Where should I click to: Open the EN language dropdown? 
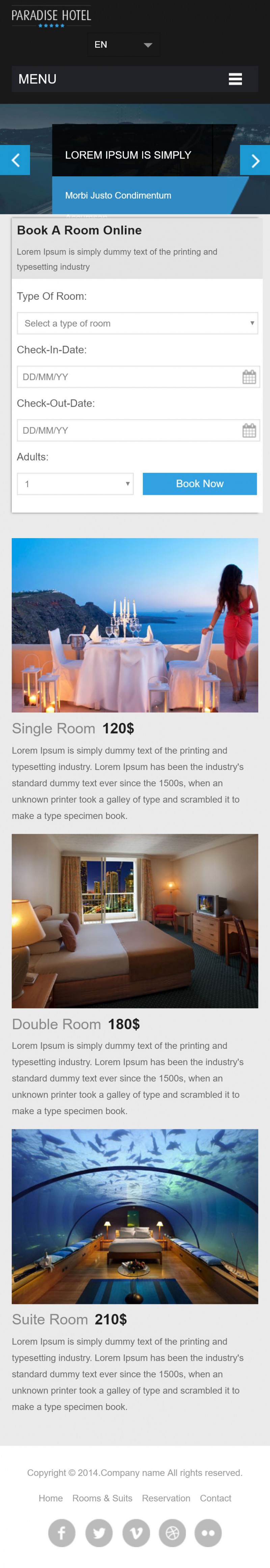[x=123, y=44]
